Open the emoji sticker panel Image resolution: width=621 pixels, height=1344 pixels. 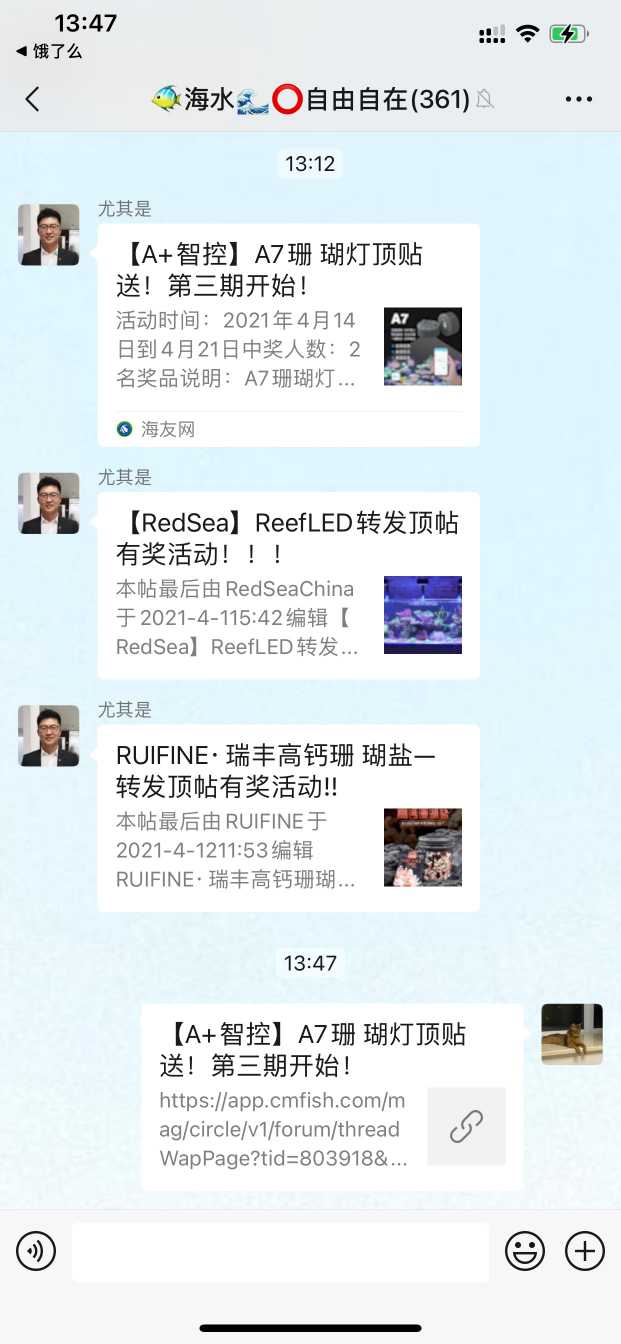tap(525, 1251)
